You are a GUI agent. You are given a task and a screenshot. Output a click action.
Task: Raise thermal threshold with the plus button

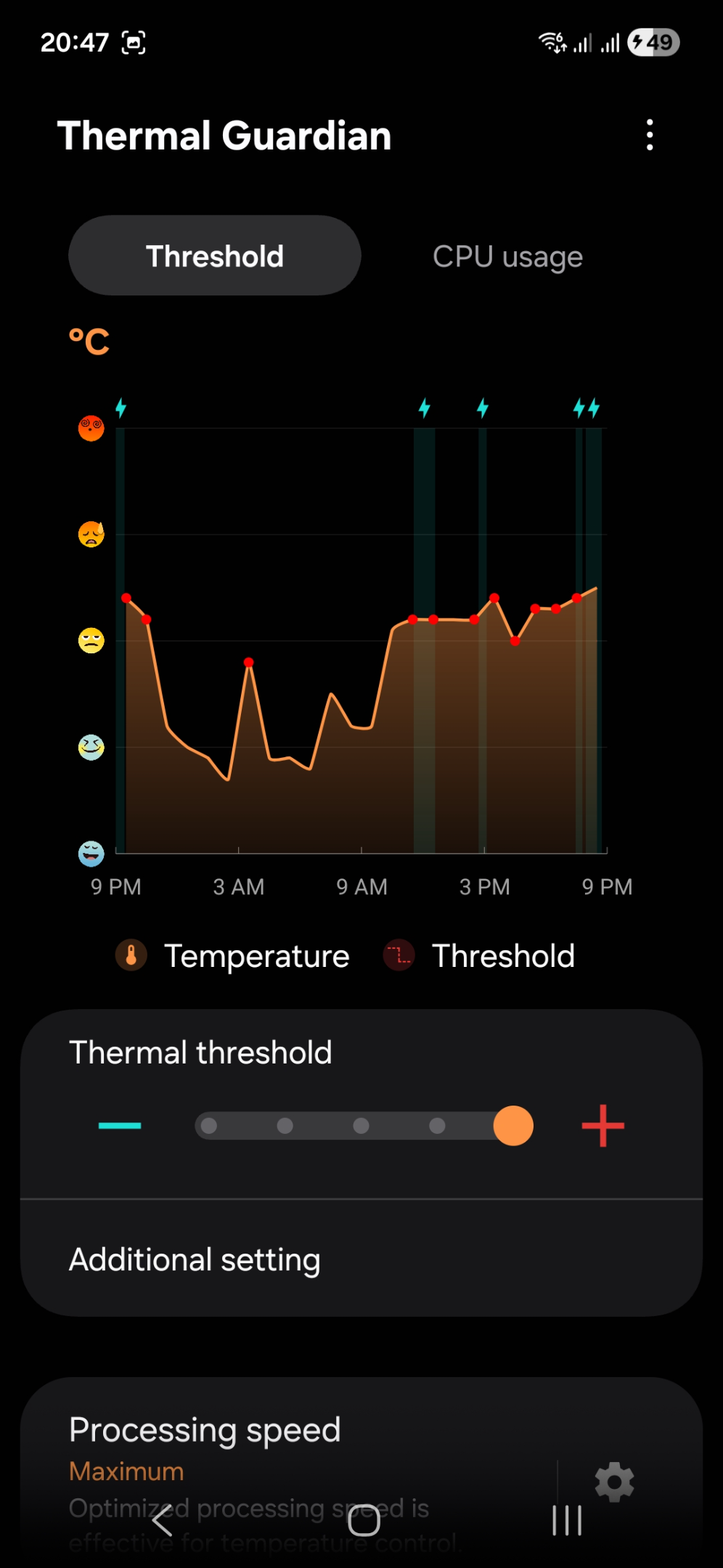tap(603, 1126)
